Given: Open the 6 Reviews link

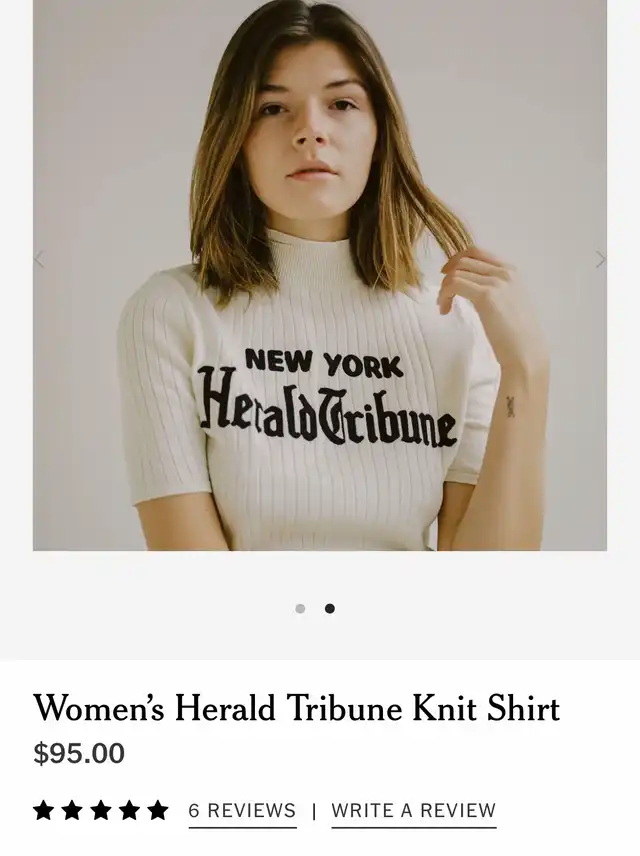Looking at the screenshot, I should (x=242, y=811).
